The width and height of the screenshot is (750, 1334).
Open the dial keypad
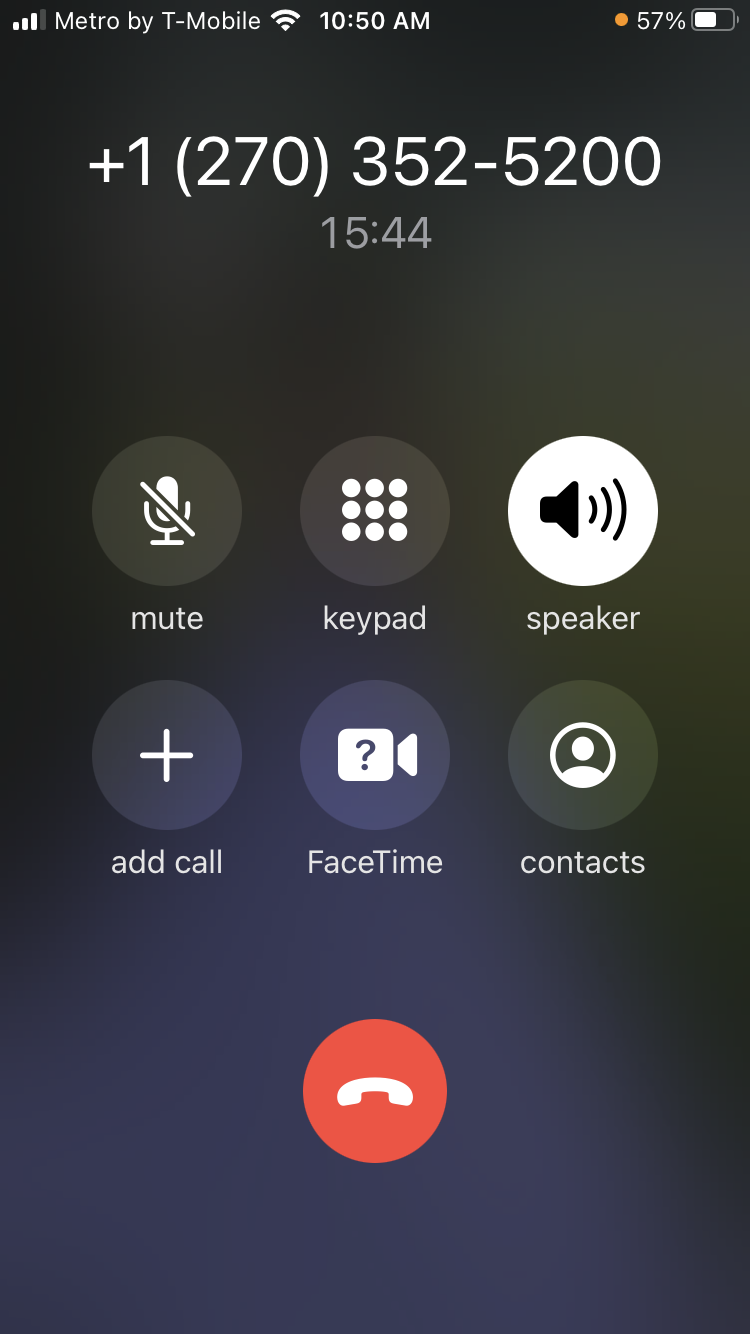coord(375,511)
